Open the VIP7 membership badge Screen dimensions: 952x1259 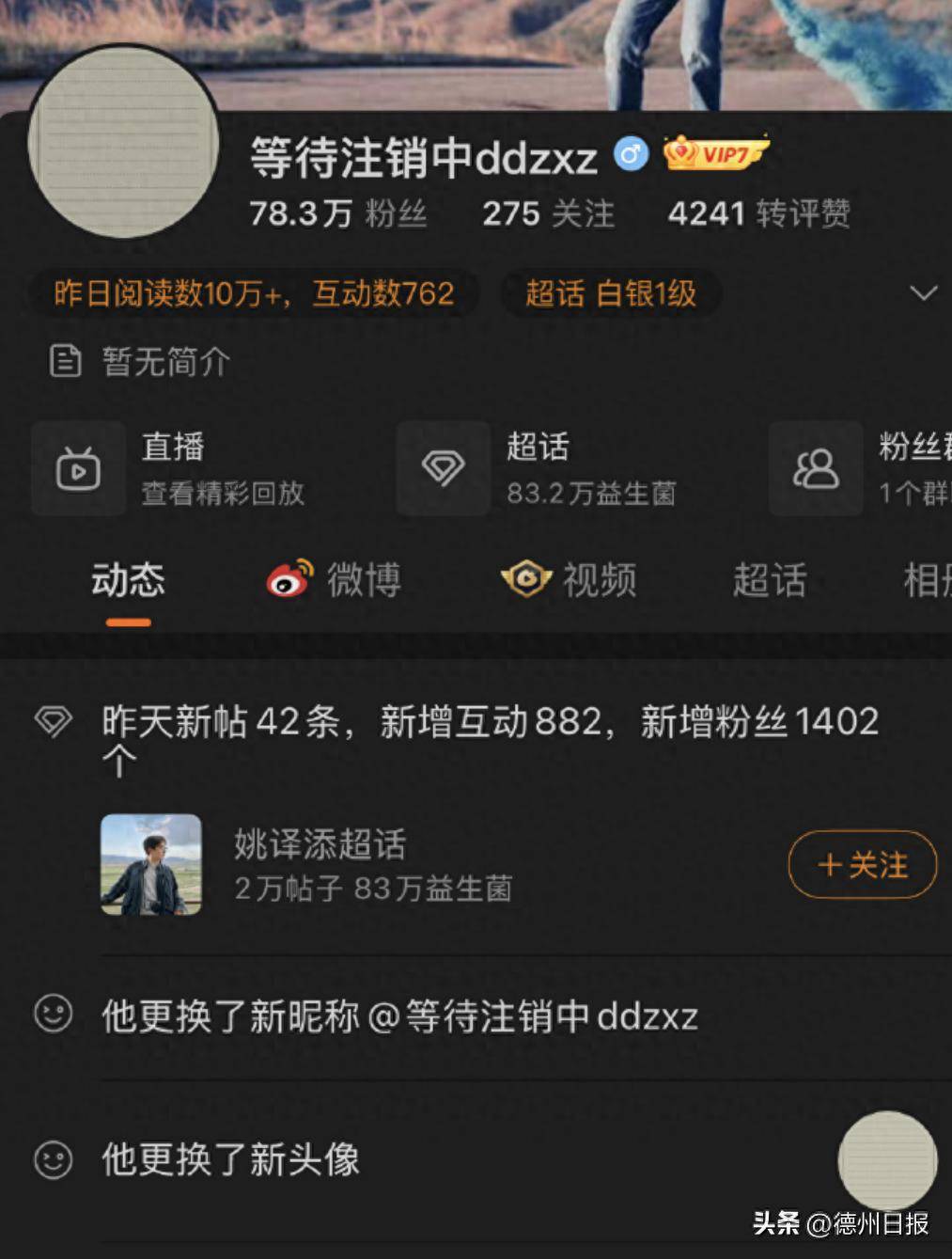715,153
